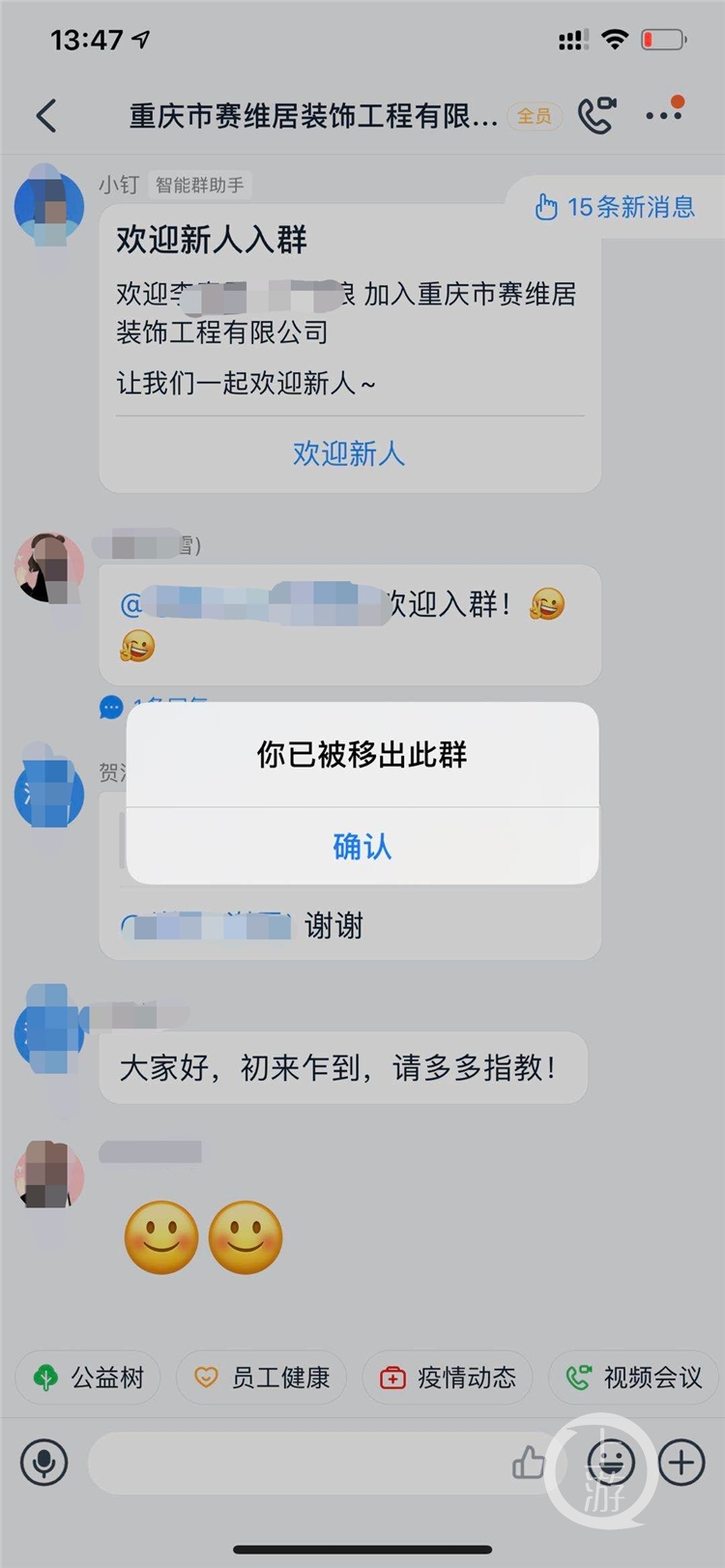Select the group title 重庆市赛维居装饰工程有限...
The width and height of the screenshot is (725, 1568).
point(309,114)
